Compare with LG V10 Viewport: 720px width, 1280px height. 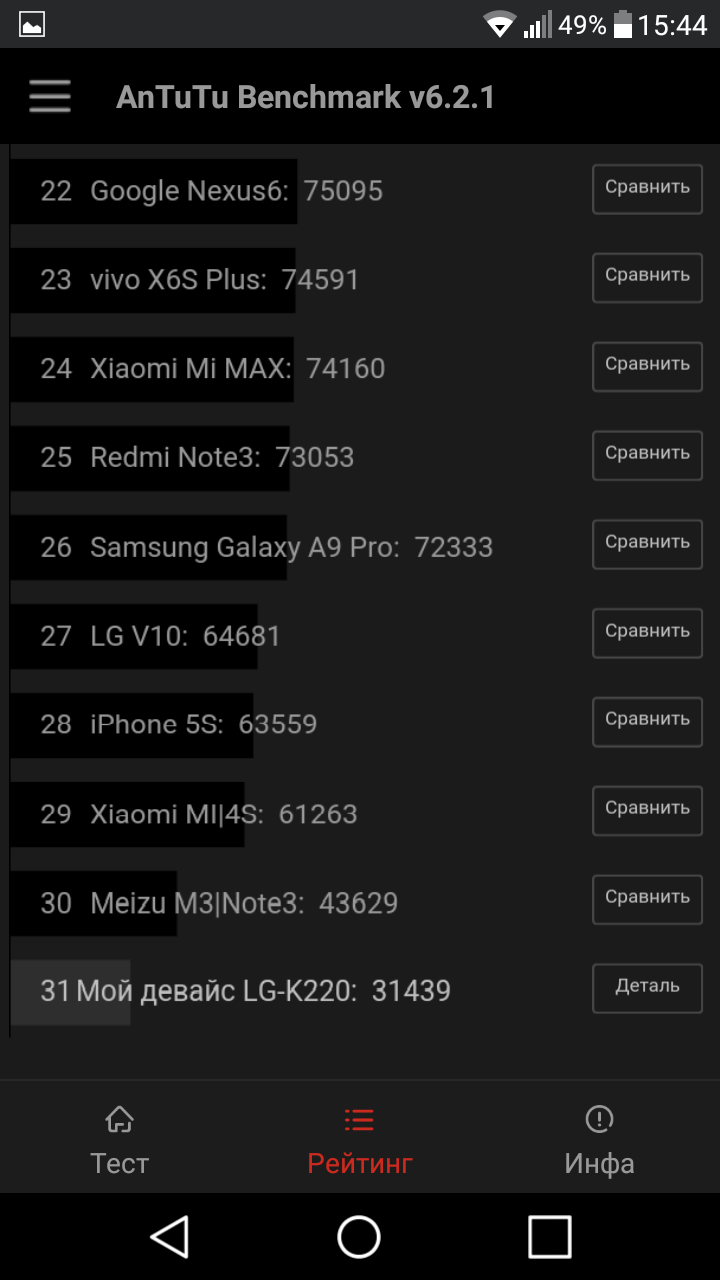647,633
